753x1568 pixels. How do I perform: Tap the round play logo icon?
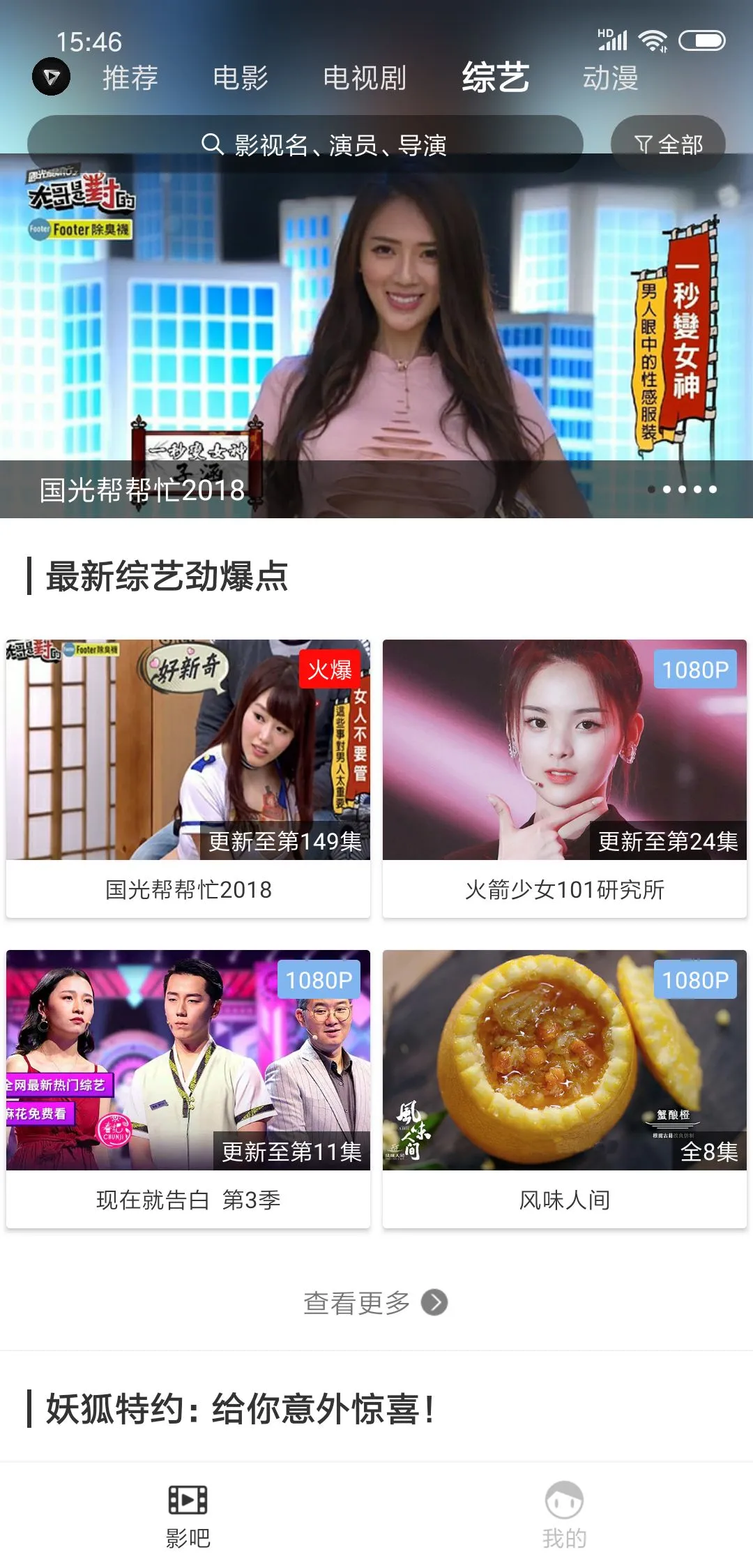51,77
